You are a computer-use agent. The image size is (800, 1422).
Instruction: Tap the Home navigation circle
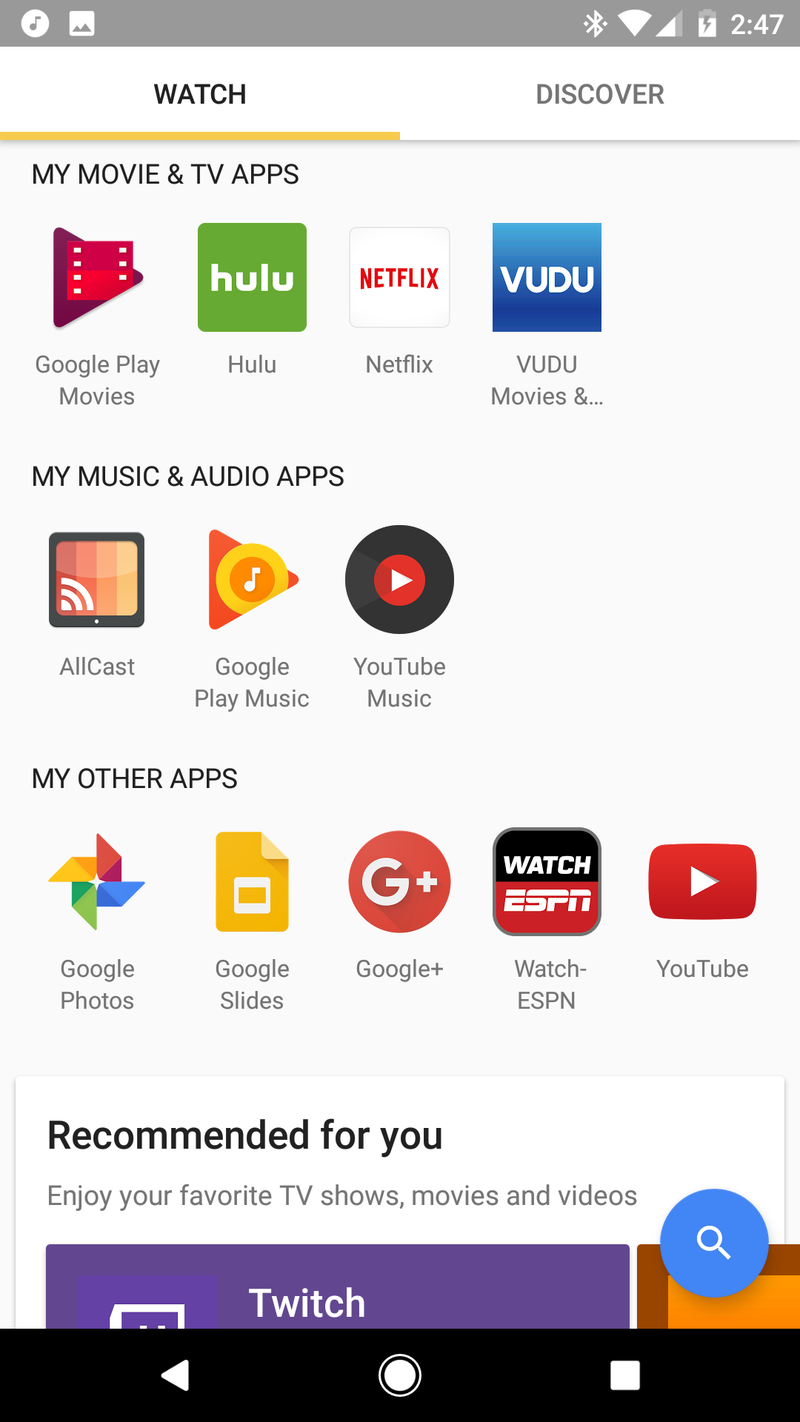click(400, 1375)
